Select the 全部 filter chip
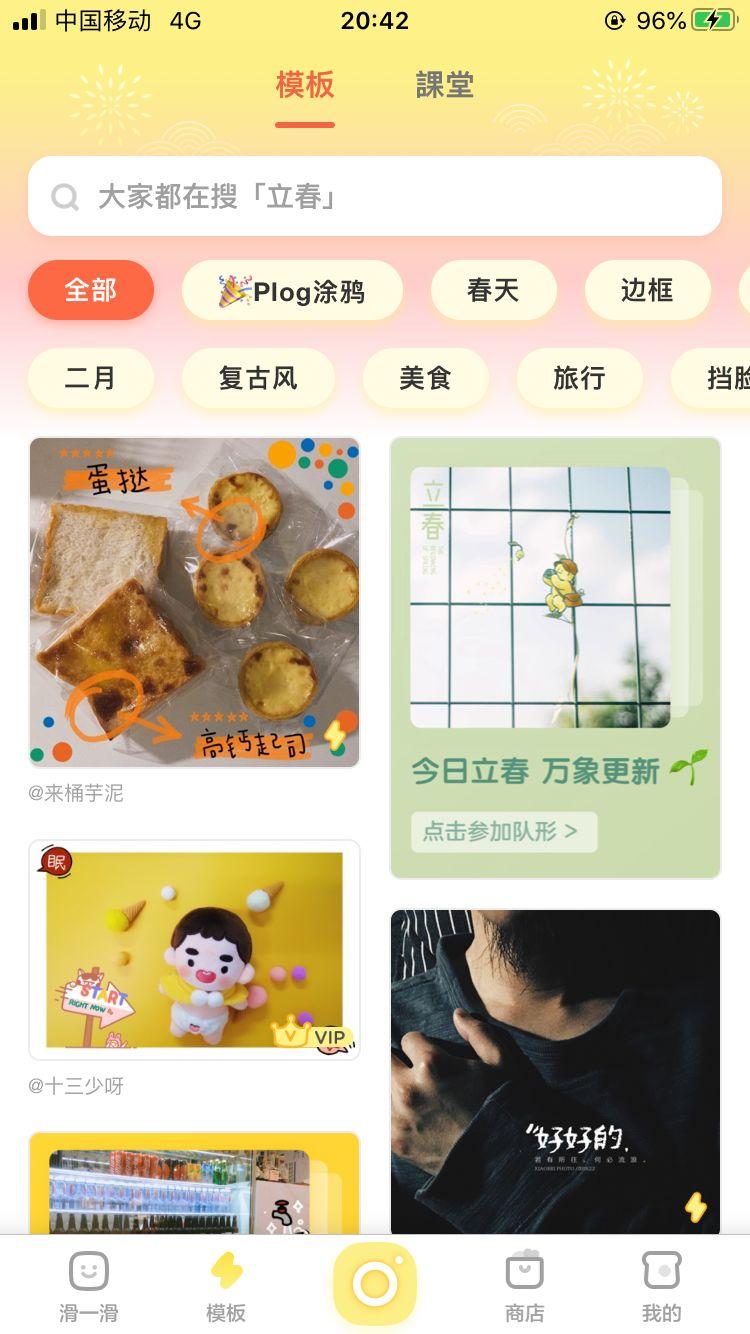 click(91, 290)
